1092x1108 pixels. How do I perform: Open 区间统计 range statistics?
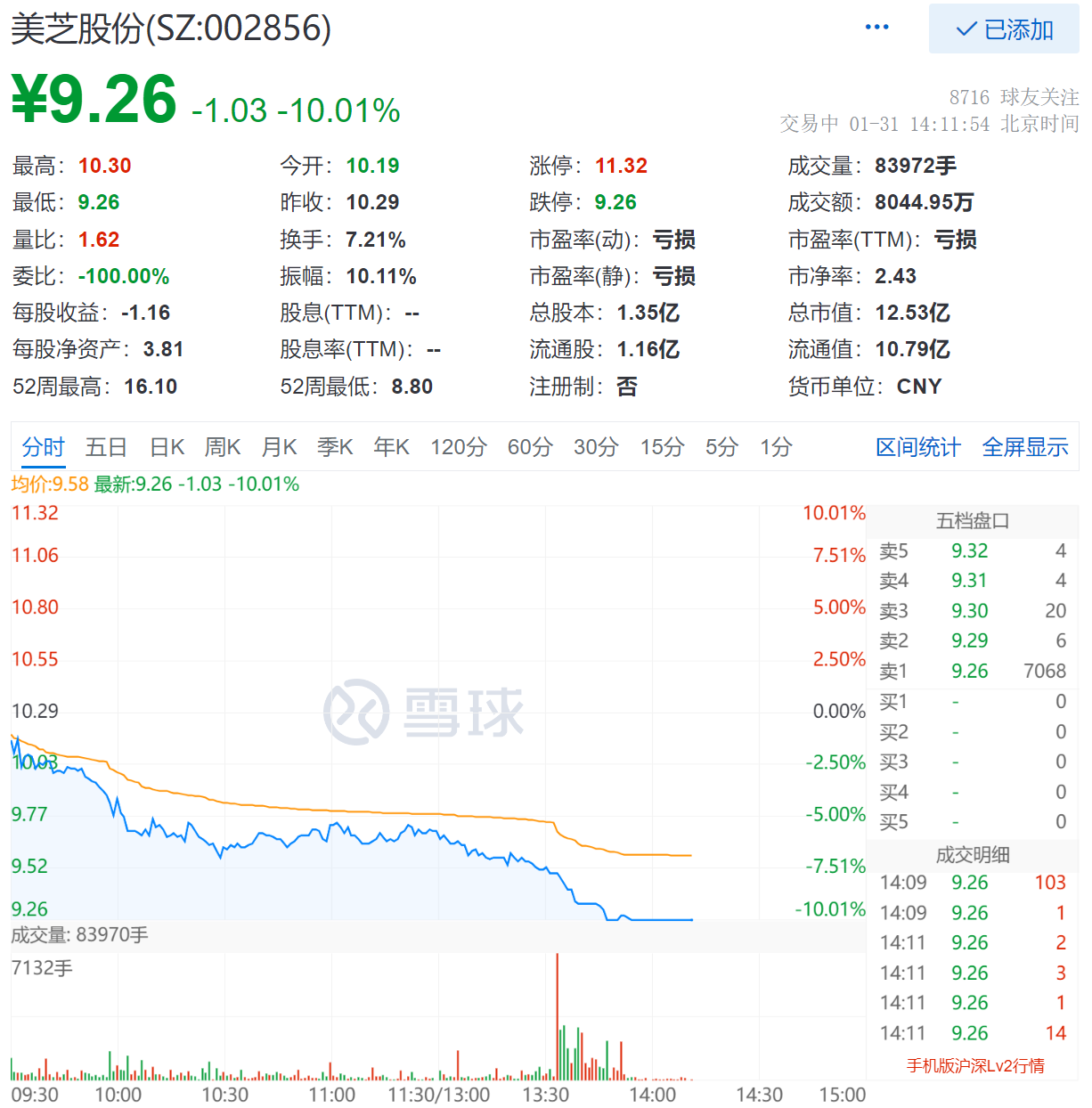(917, 447)
